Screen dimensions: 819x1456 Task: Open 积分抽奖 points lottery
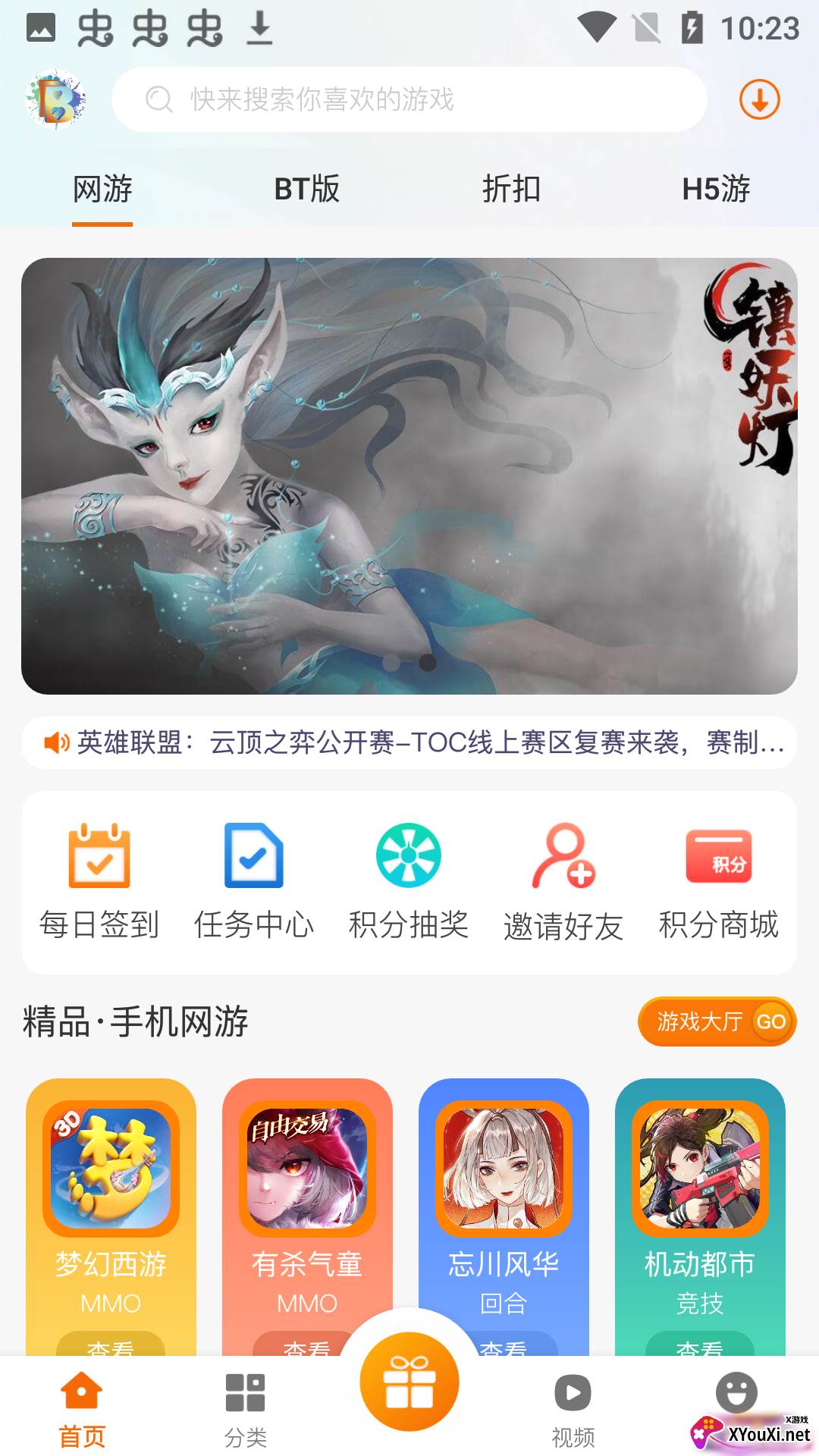tap(409, 881)
